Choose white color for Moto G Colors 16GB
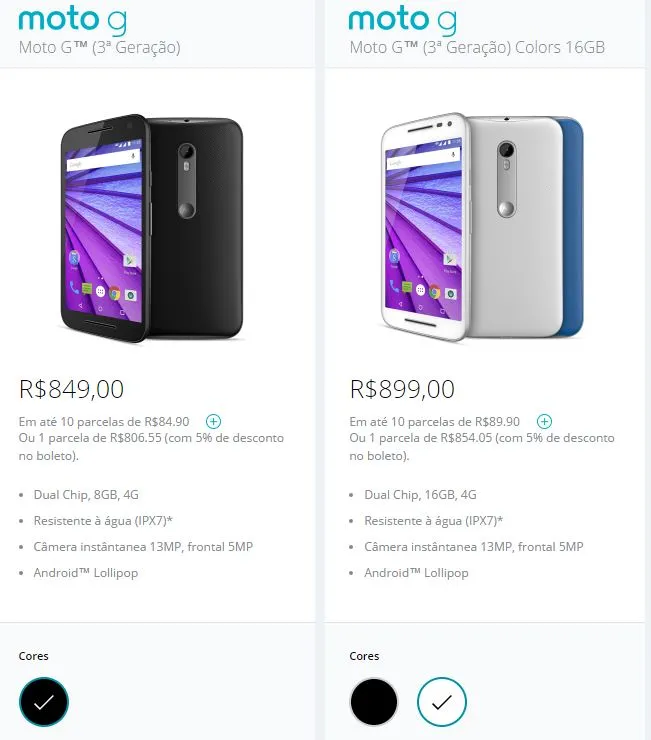Image resolution: width=651 pixels, height=740 pixels. (x=441, y=701)
